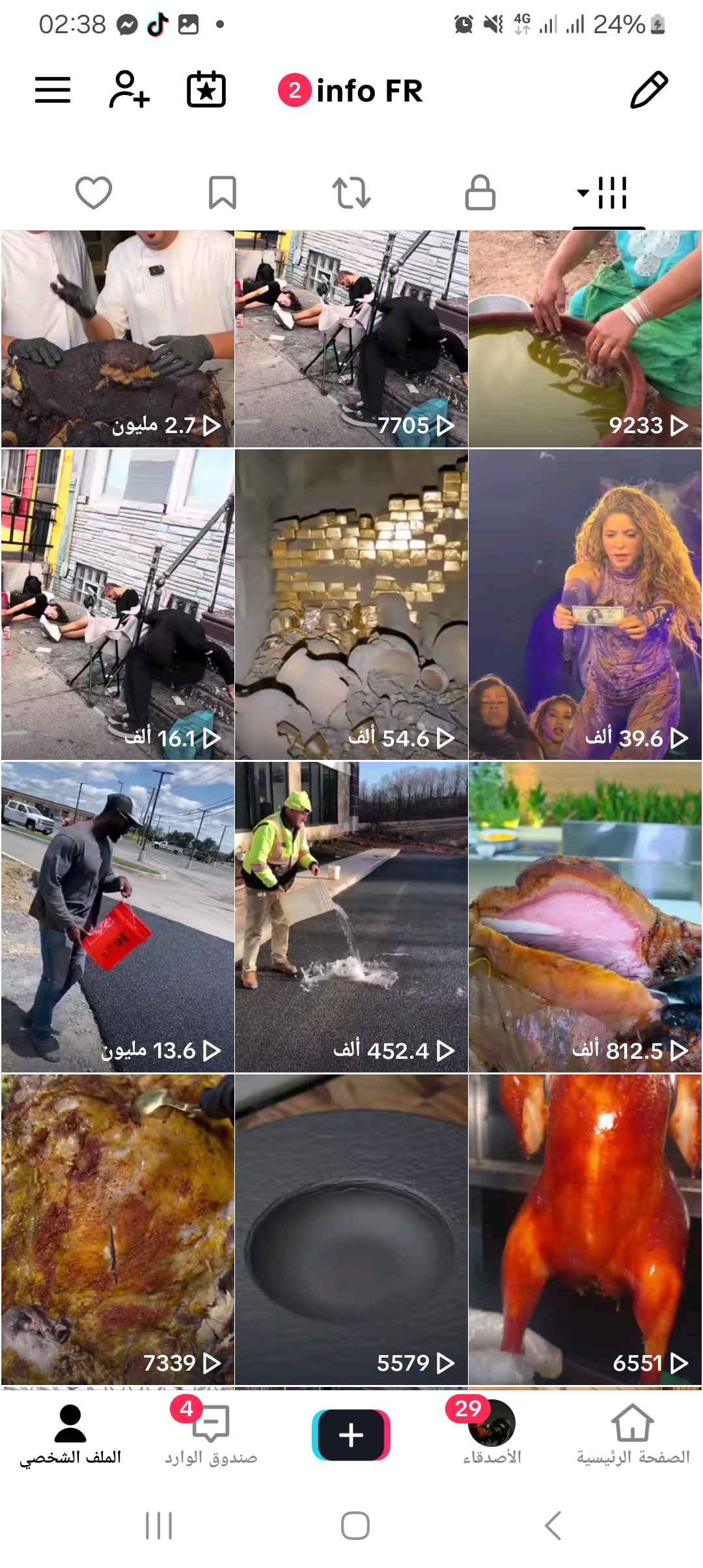This screenshot has height=1568, width=703.
Task: Switch to the liked videos heart tab
Action: click(x=94, y=193)
